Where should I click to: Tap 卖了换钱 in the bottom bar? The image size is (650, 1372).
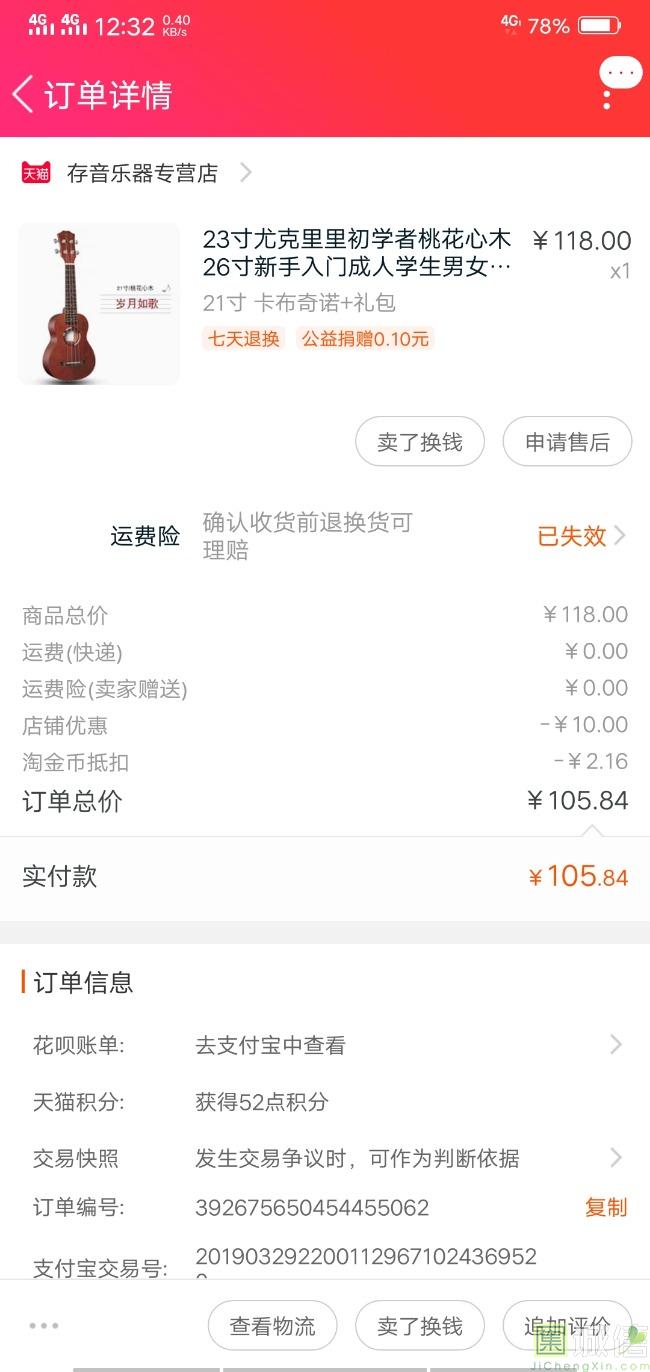pyautogui.click(x=420, y=1326)
